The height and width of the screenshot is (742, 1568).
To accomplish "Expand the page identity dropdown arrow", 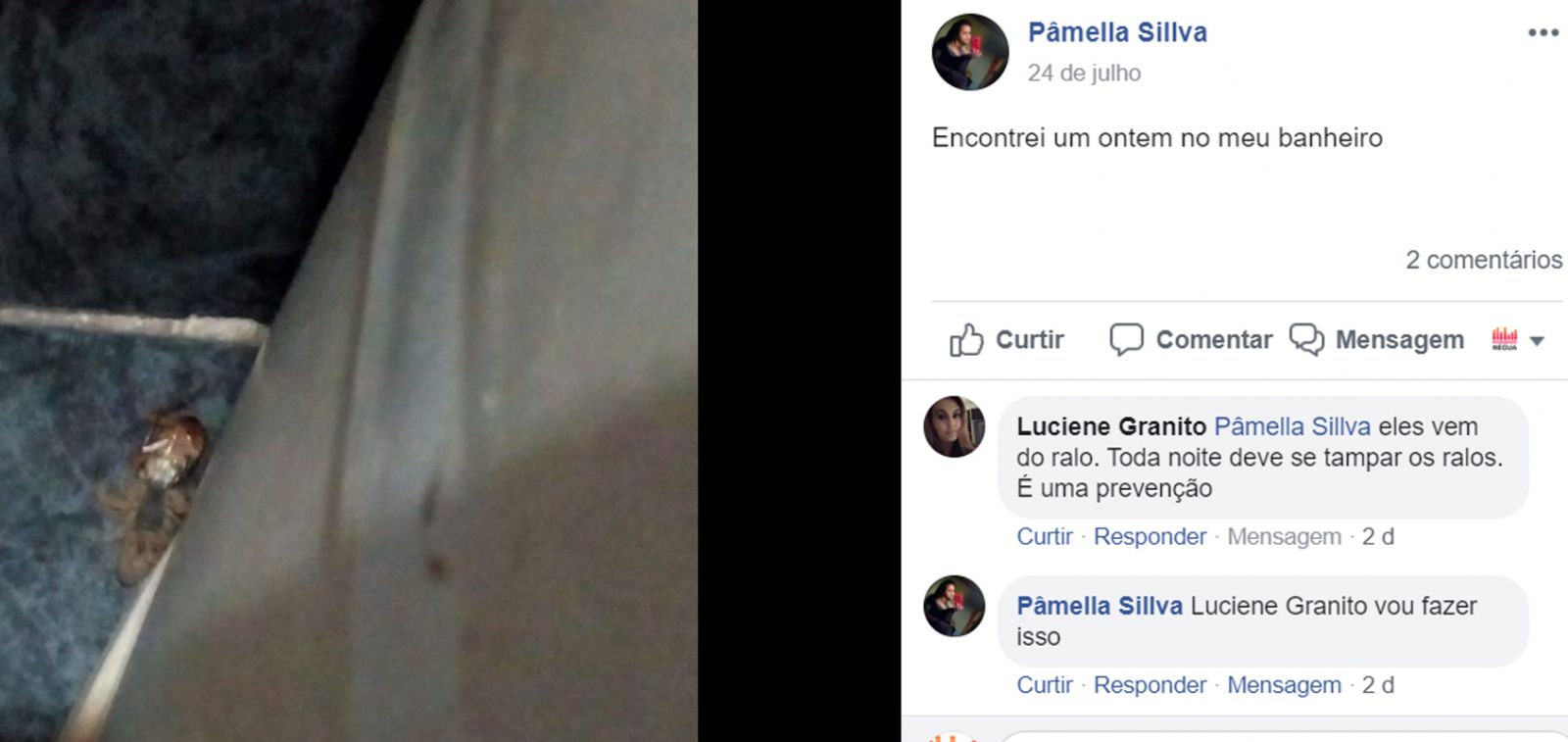I will tap(1537, 341).
